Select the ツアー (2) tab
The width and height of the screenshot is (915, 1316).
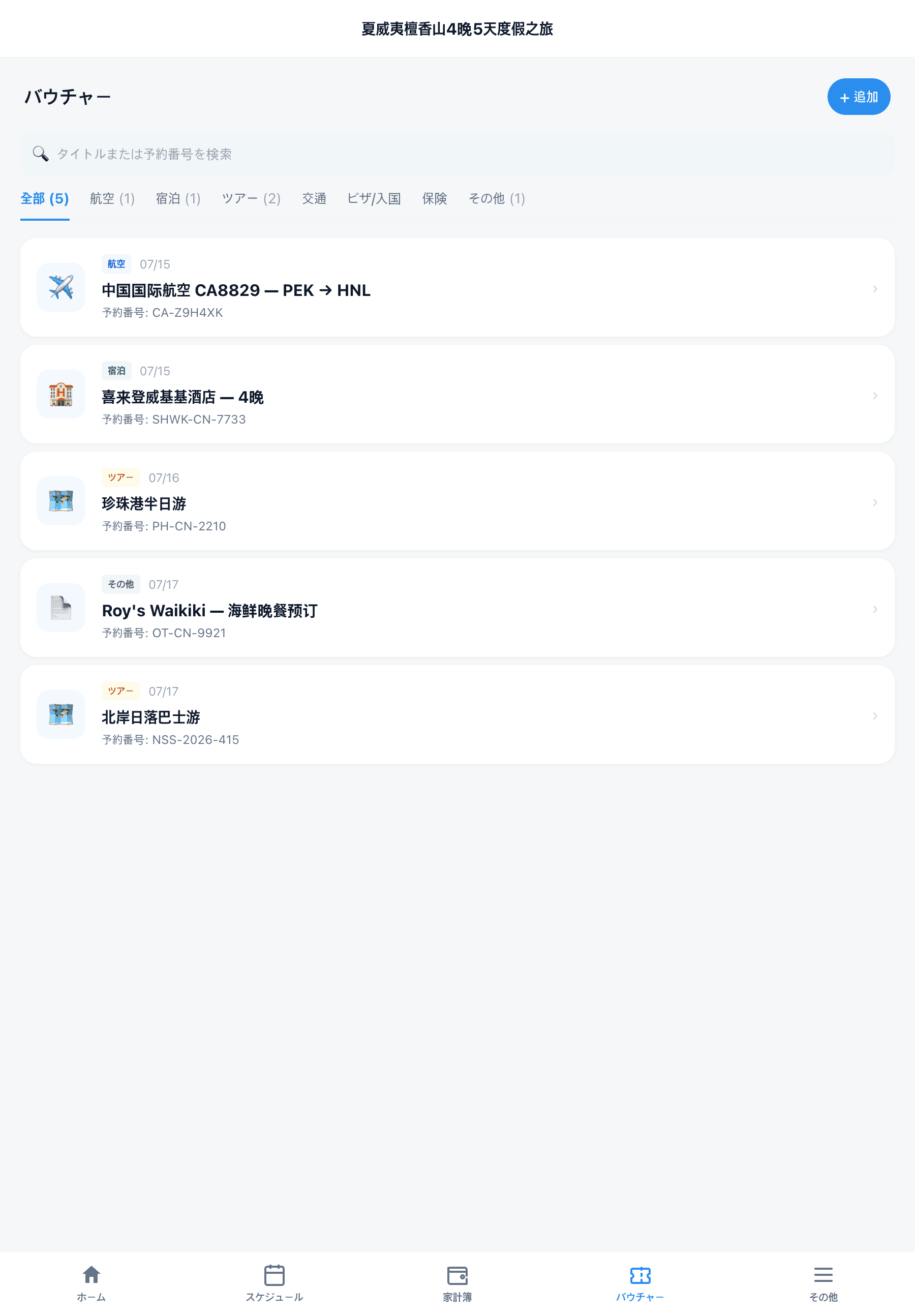coord(251,199)
